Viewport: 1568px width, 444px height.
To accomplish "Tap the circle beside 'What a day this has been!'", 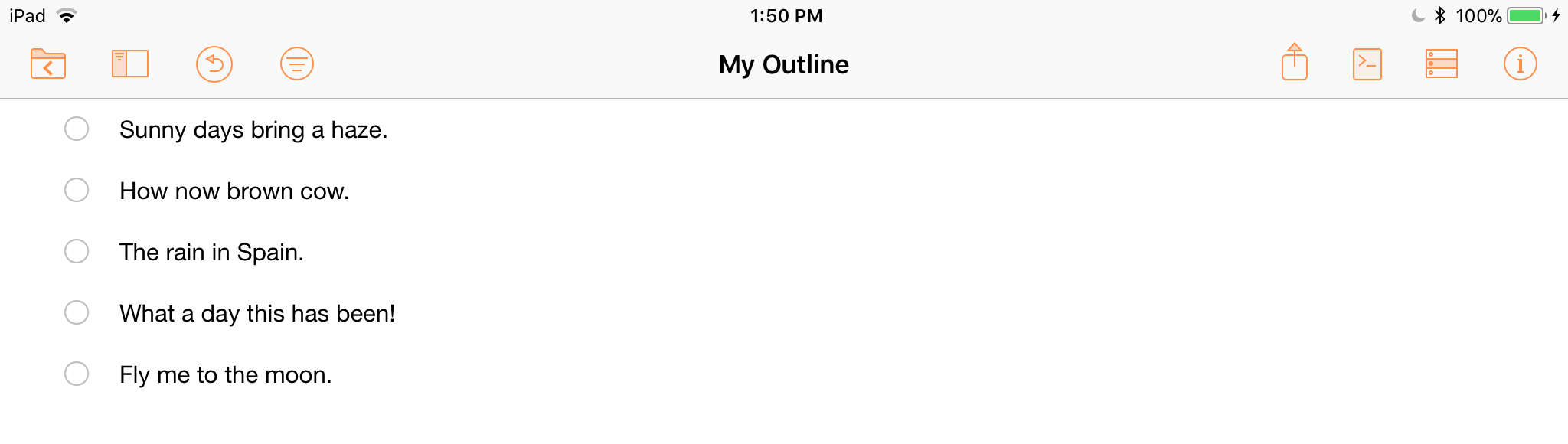I will [x=77, y=312].
